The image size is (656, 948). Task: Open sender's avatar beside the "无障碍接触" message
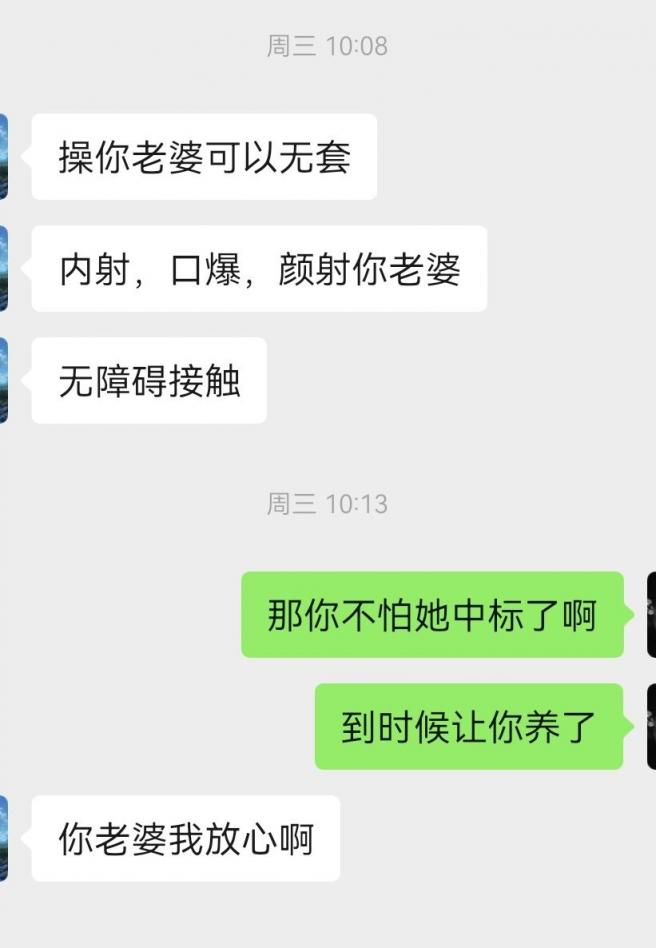click(x=4, y=380)
